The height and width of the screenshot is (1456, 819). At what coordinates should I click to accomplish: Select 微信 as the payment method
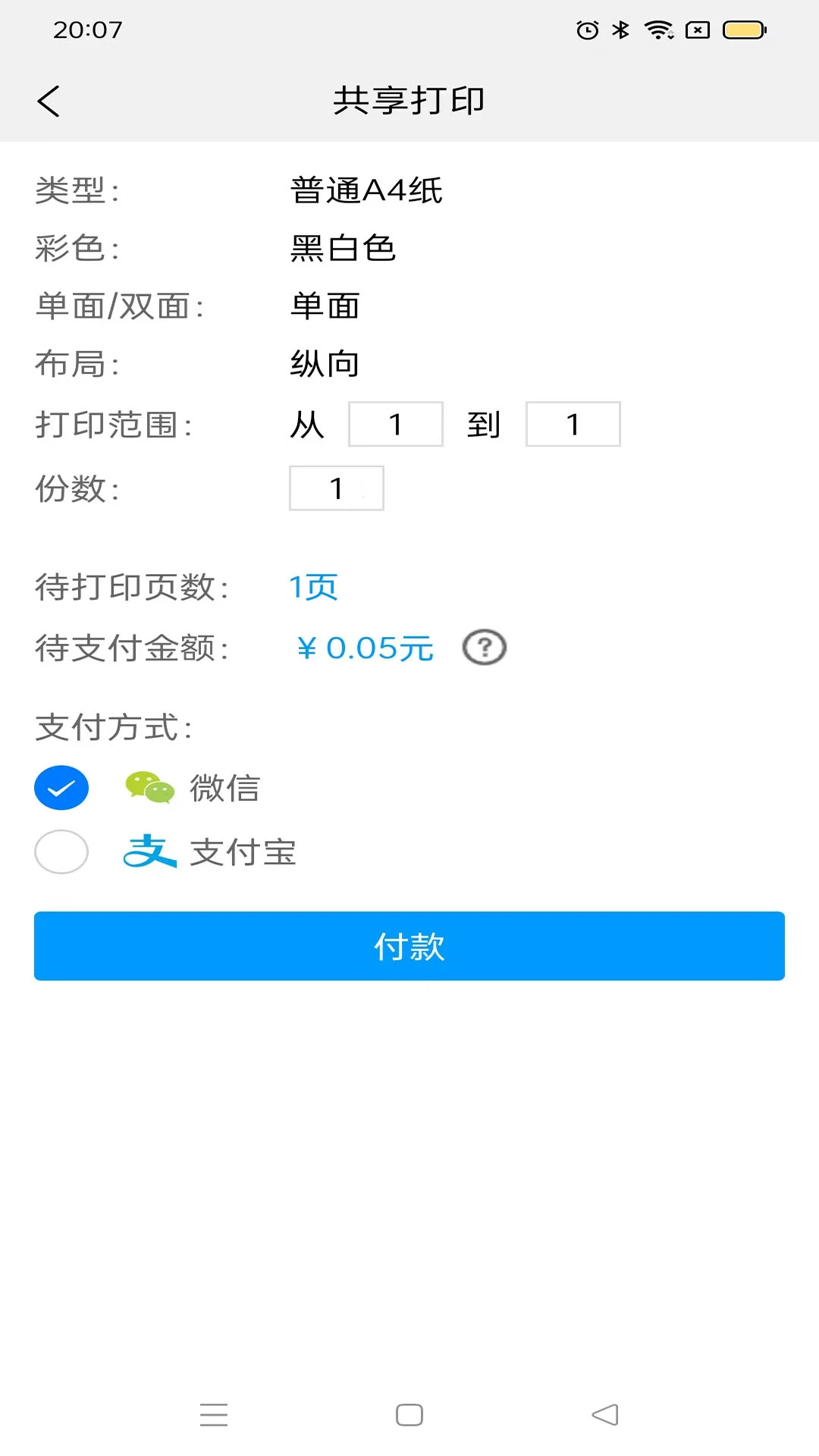[x=225, y=789]
